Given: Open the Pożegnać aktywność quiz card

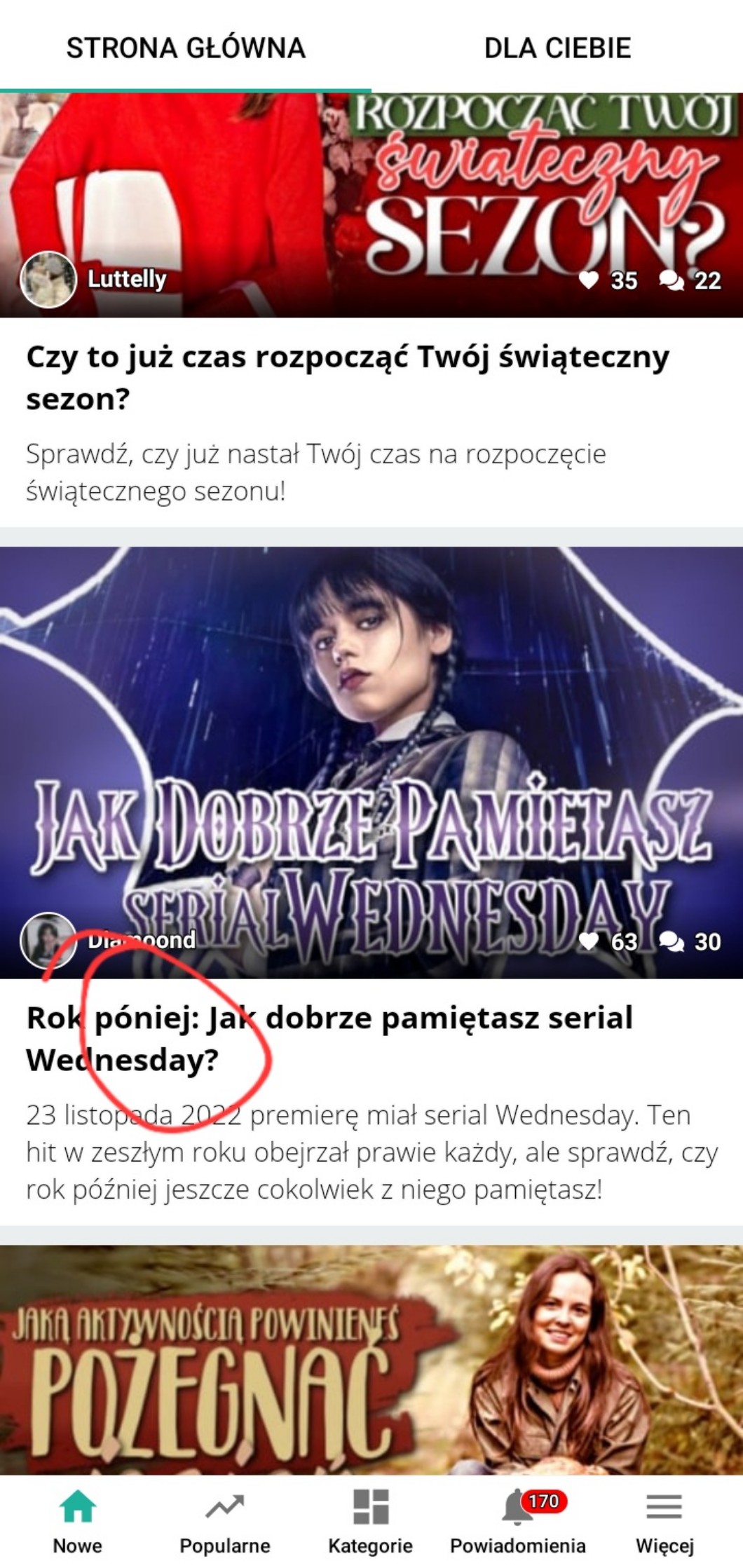Looking at the screenshot, I should 371,1360.
